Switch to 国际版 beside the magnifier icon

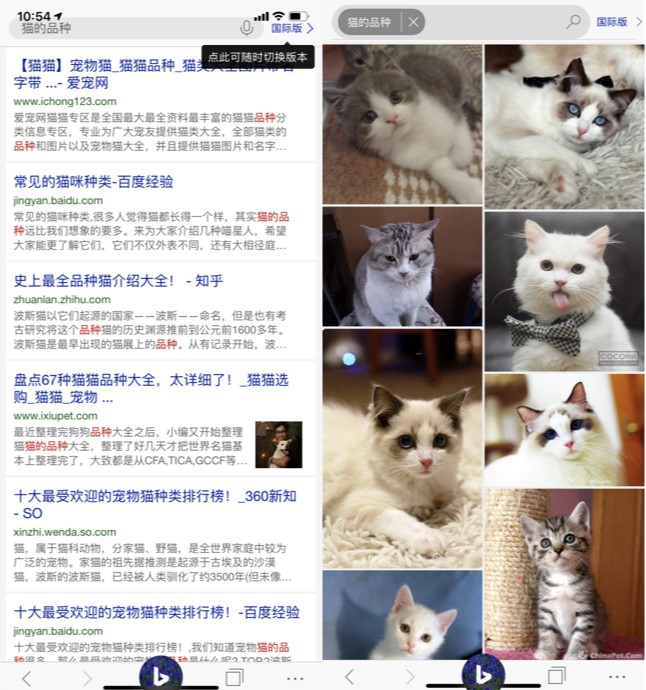(x=612, y=21)
